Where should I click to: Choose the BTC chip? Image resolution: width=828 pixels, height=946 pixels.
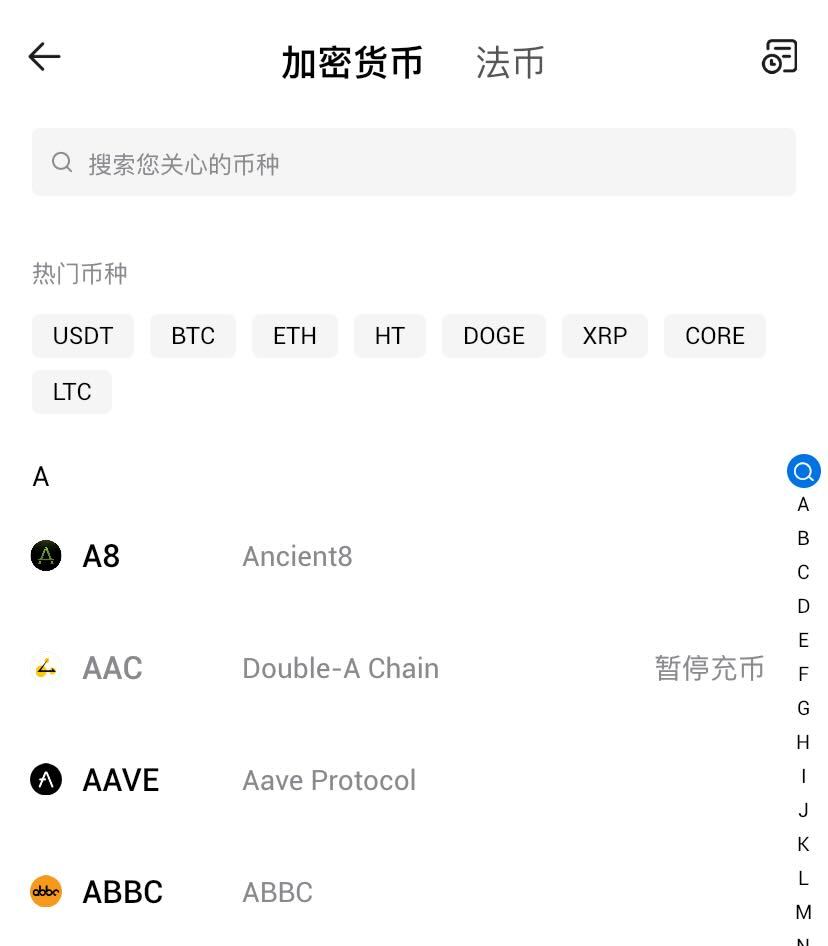click(x=193, y=336)
